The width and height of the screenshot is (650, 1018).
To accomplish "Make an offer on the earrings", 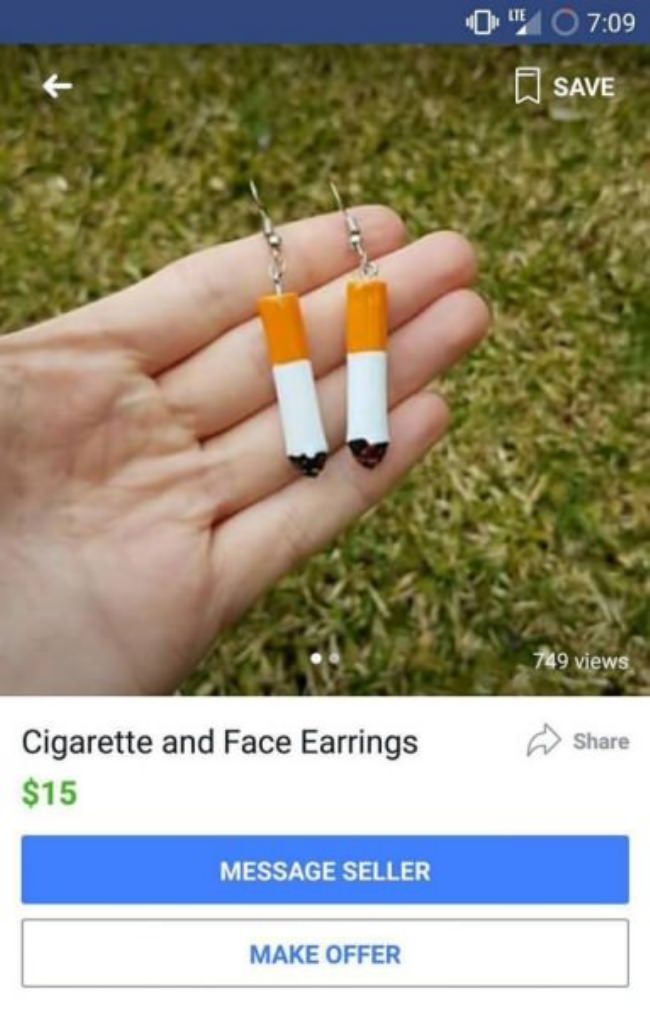I will (325, 954).
